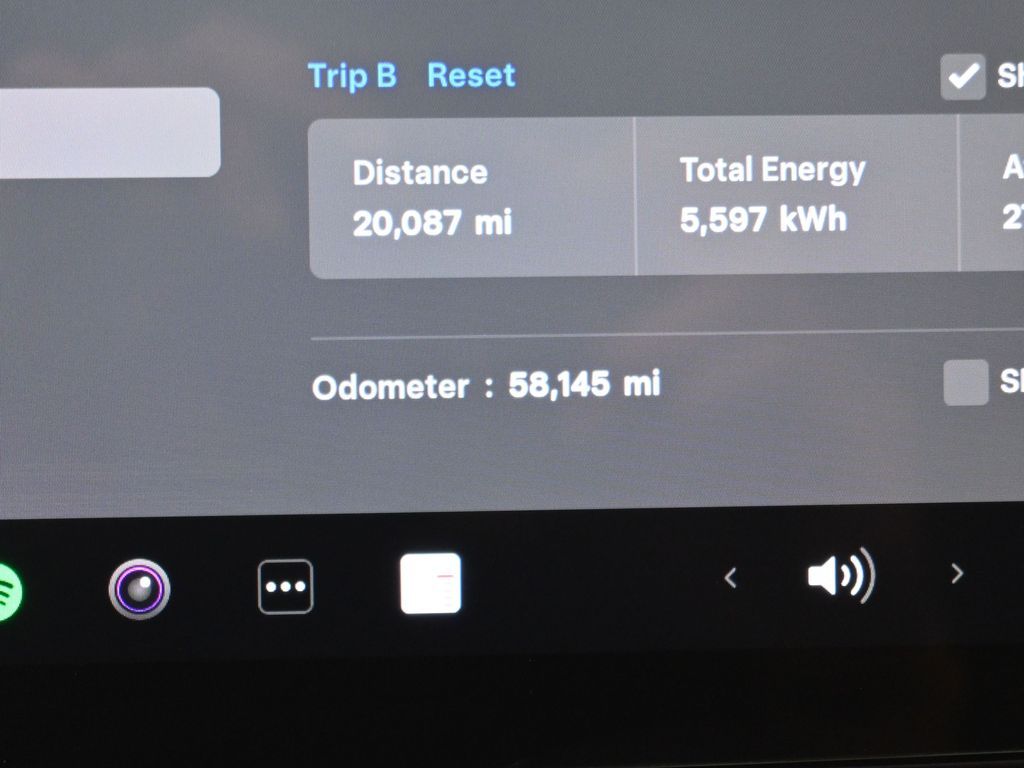The width and height of the screenshot is (1024, 768).
Task: Open the dashcam camera app
Action: (139, 587)
